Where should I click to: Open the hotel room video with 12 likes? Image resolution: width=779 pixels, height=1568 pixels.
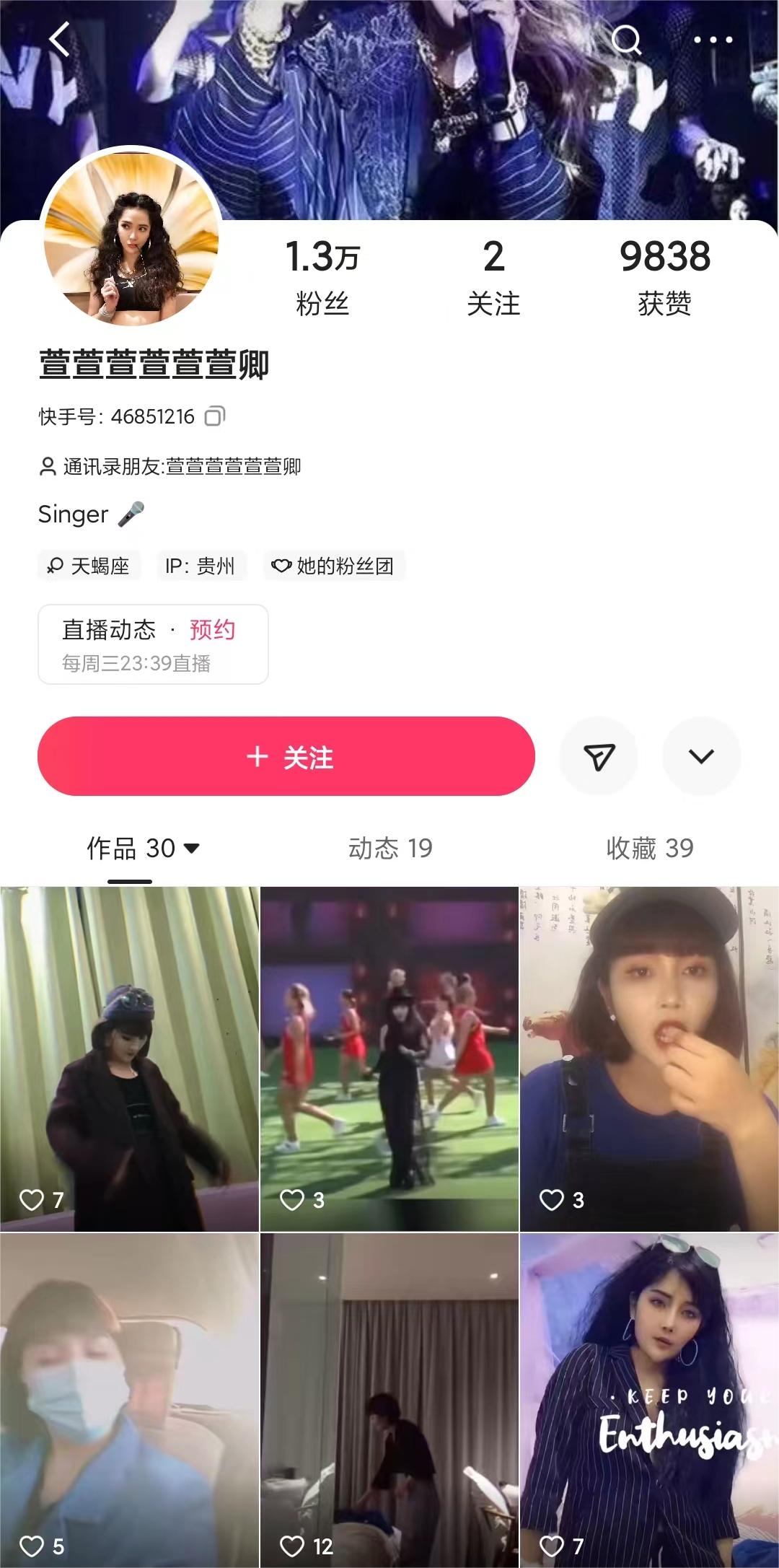tap(389, 1400)
